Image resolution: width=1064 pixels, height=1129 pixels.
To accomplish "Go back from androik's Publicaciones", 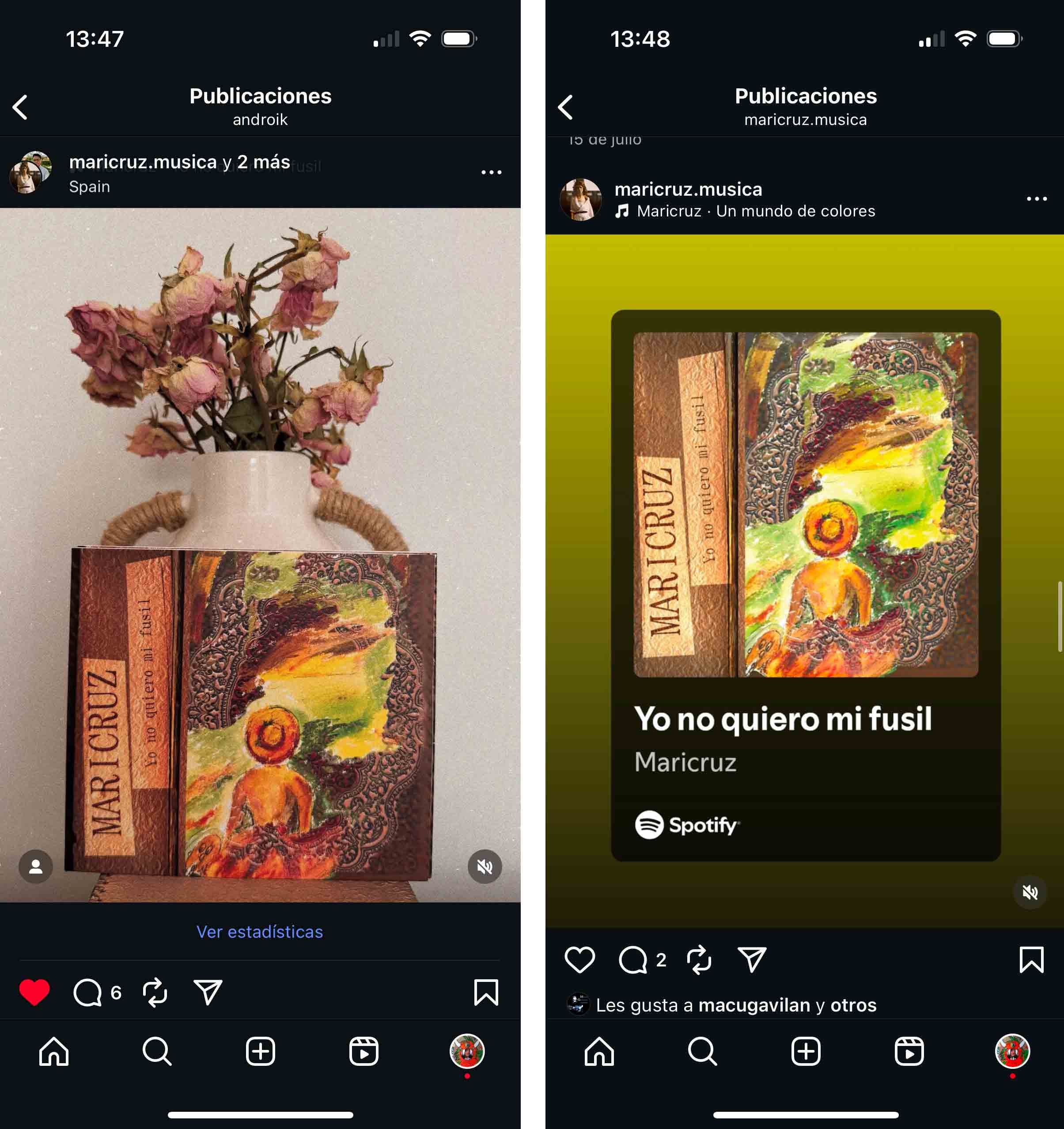I will click(x=20, y=107).
